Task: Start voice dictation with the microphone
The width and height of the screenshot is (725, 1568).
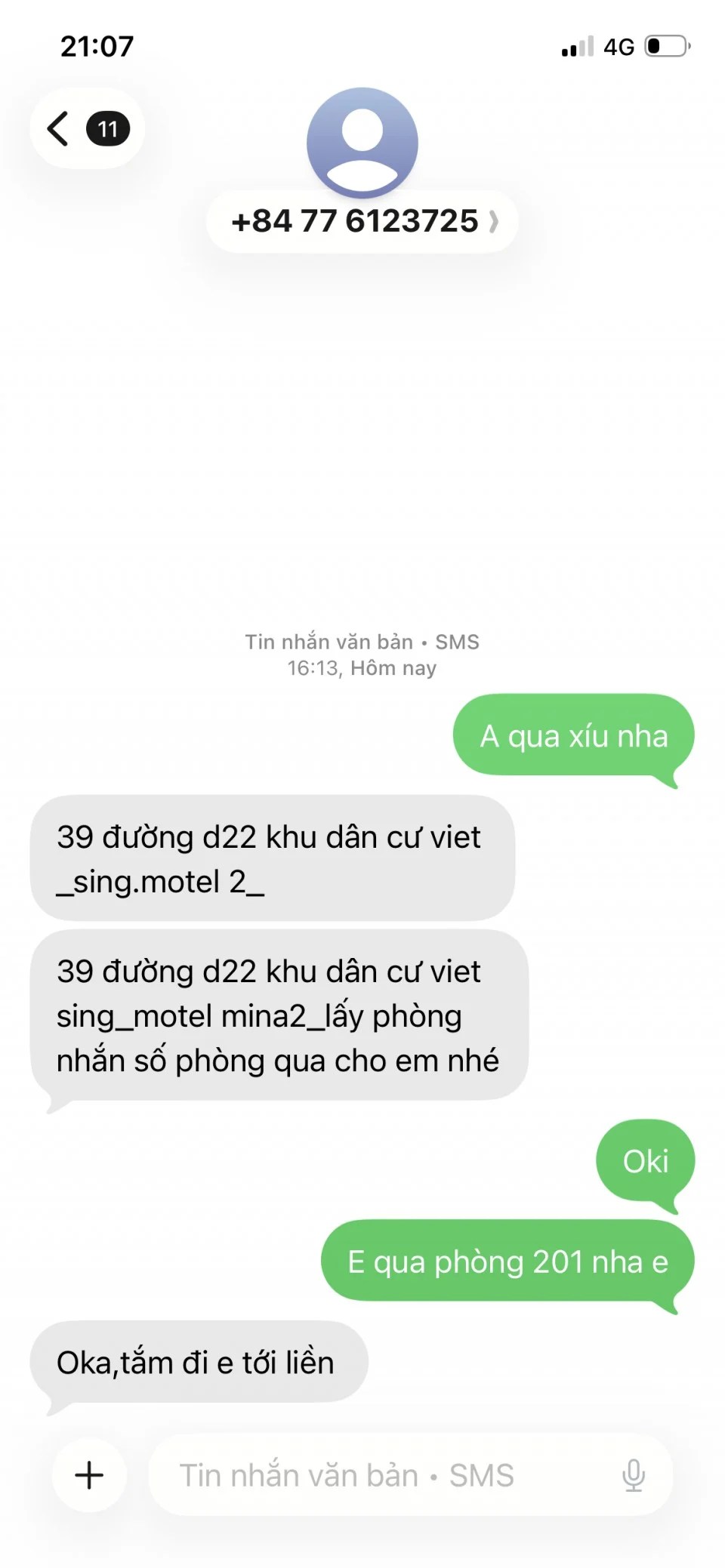Action: coord(633,1474)
